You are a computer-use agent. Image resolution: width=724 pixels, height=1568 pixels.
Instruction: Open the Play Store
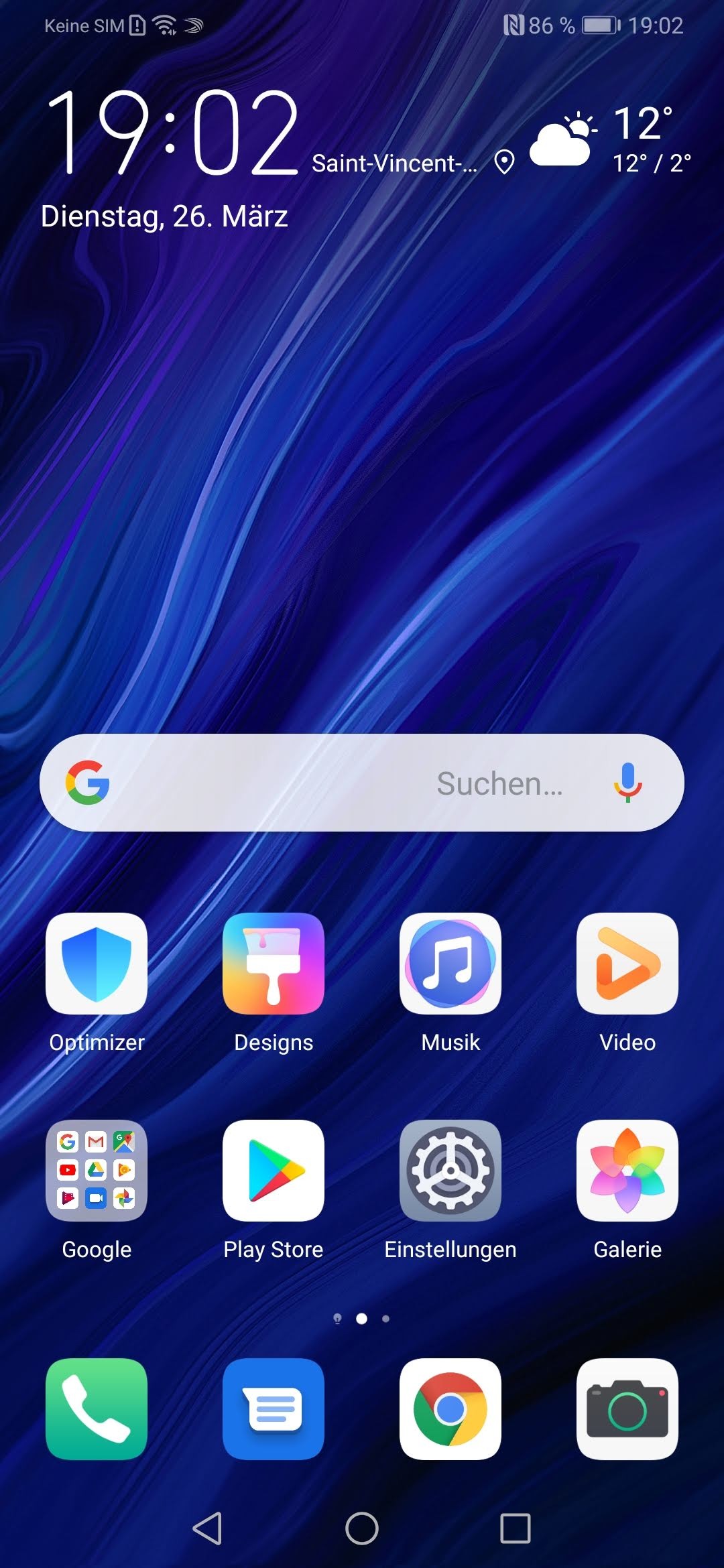click(274, 1170)
